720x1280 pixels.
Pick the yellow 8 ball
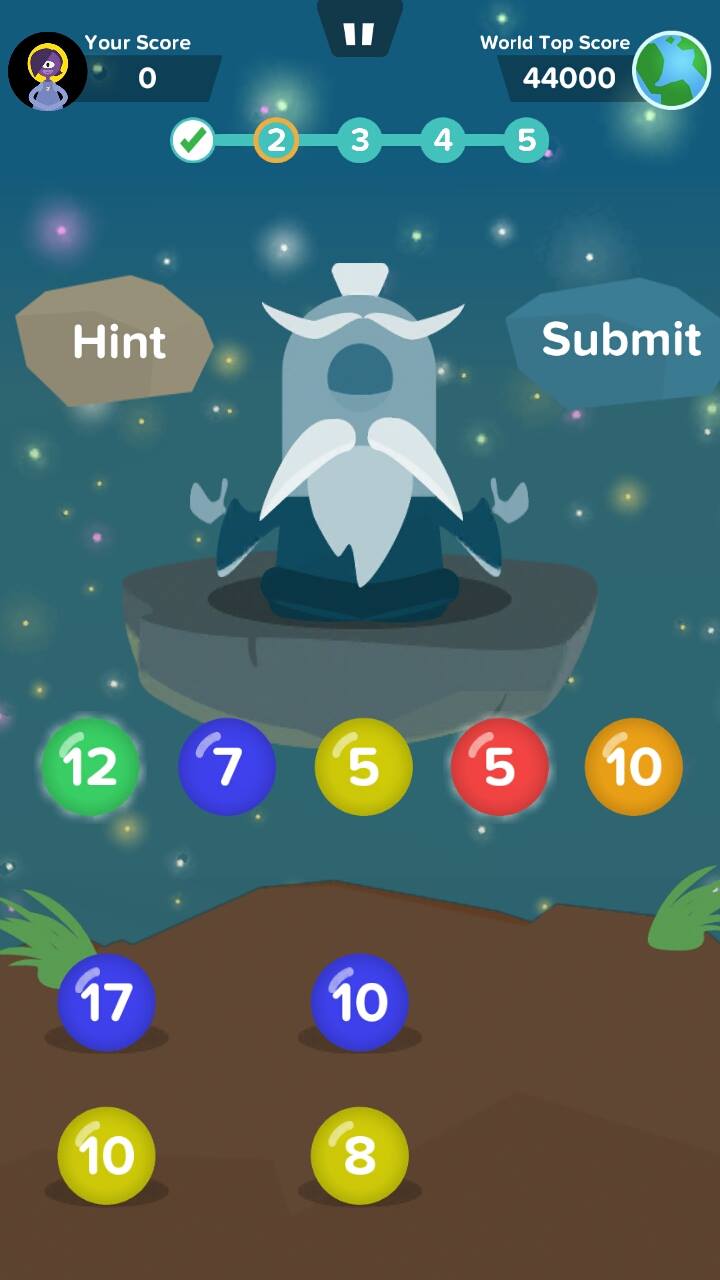coord(360,1155)
